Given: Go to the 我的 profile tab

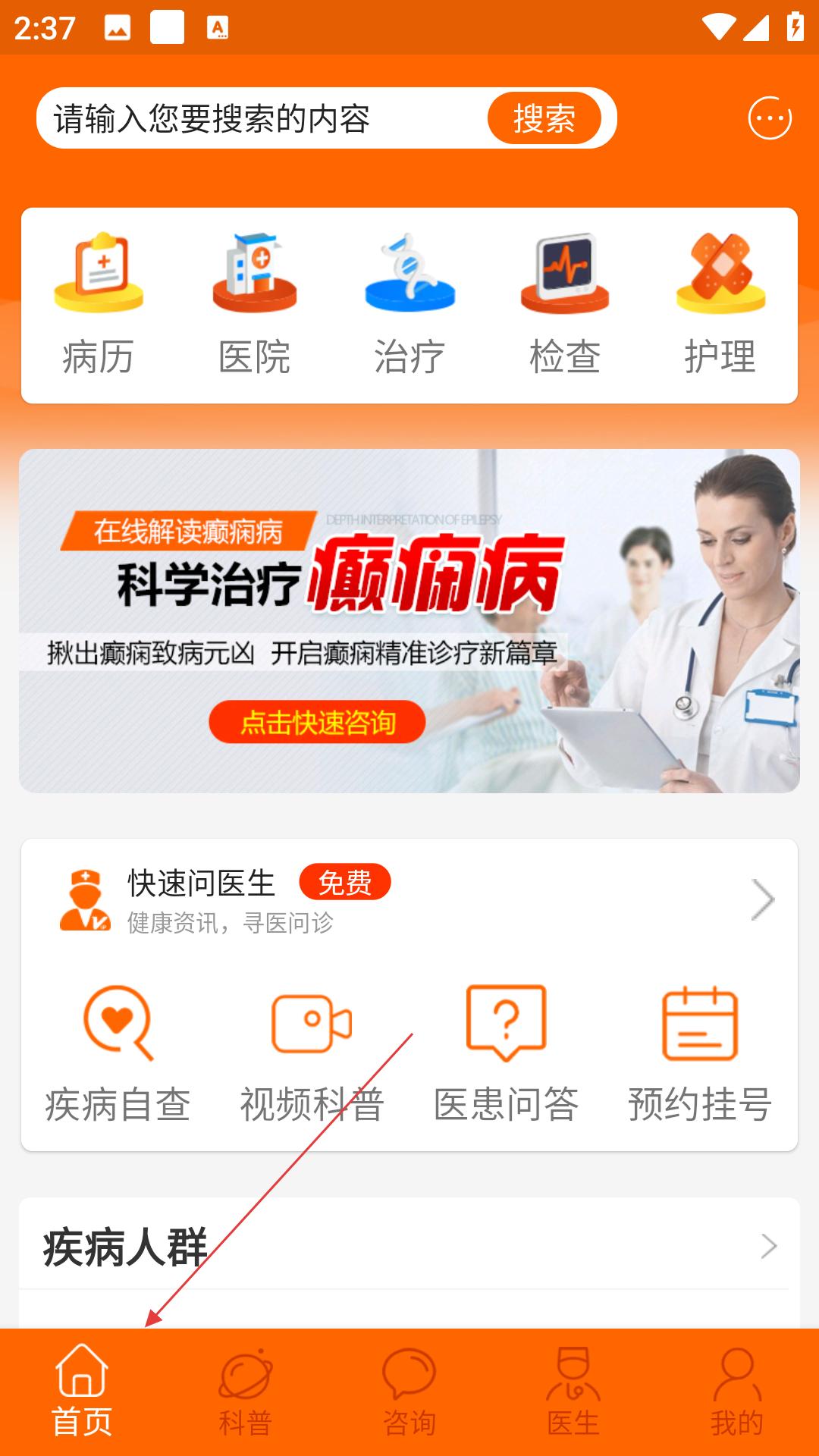Looking at the screenshot, I should (x=737, y=1392).
